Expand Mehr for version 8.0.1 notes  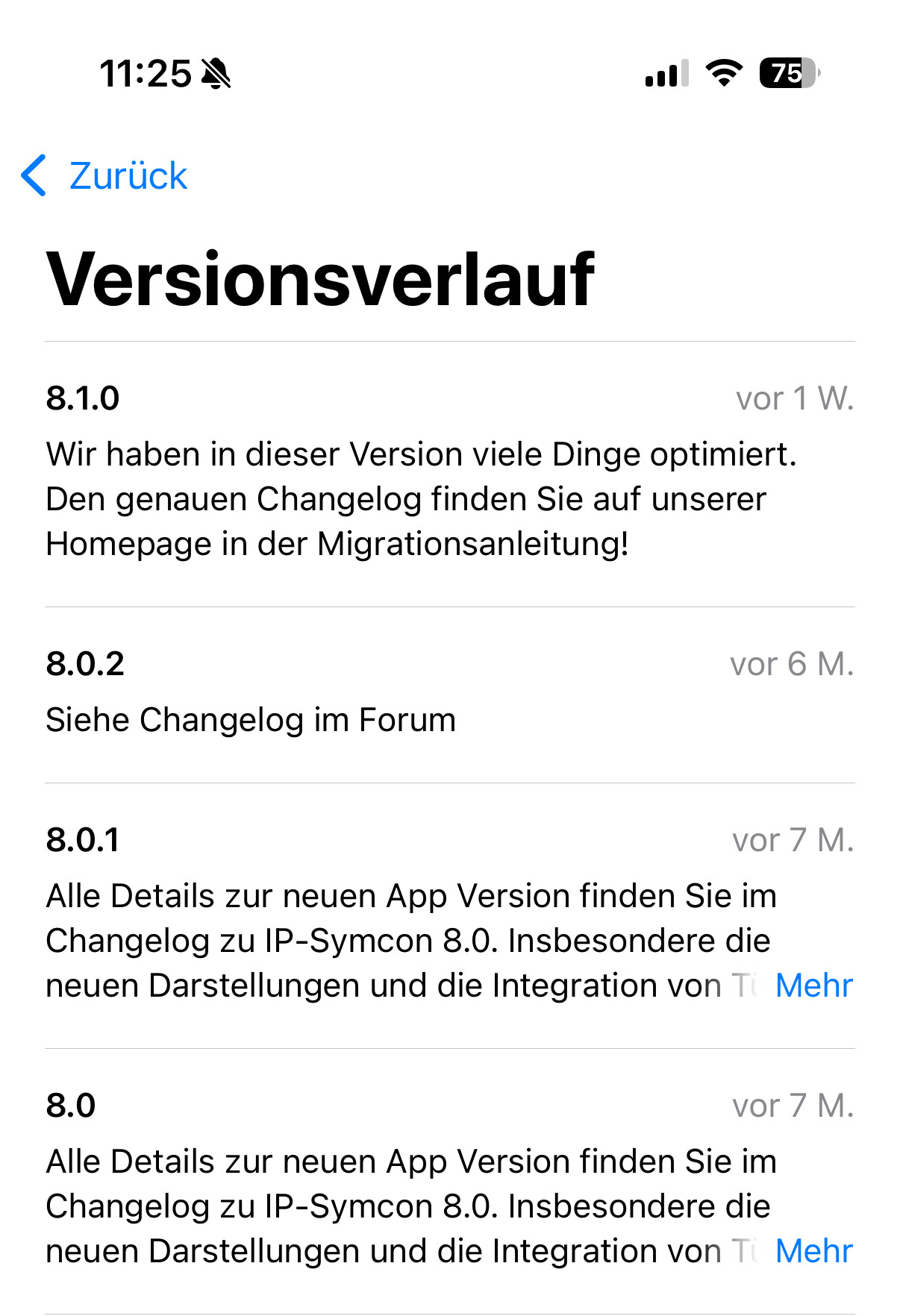click(813, 986)
